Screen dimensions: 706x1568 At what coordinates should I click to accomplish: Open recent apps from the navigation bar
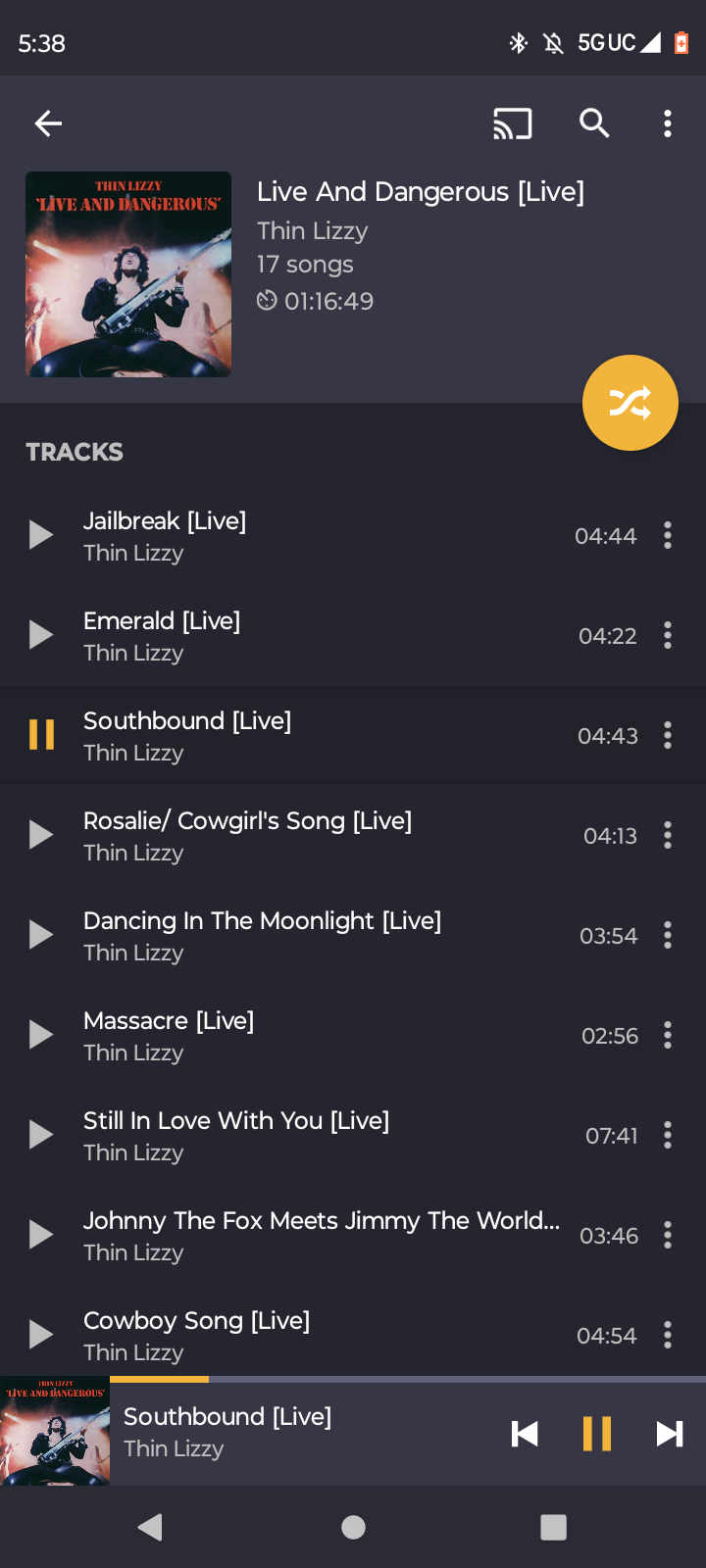553,1527
